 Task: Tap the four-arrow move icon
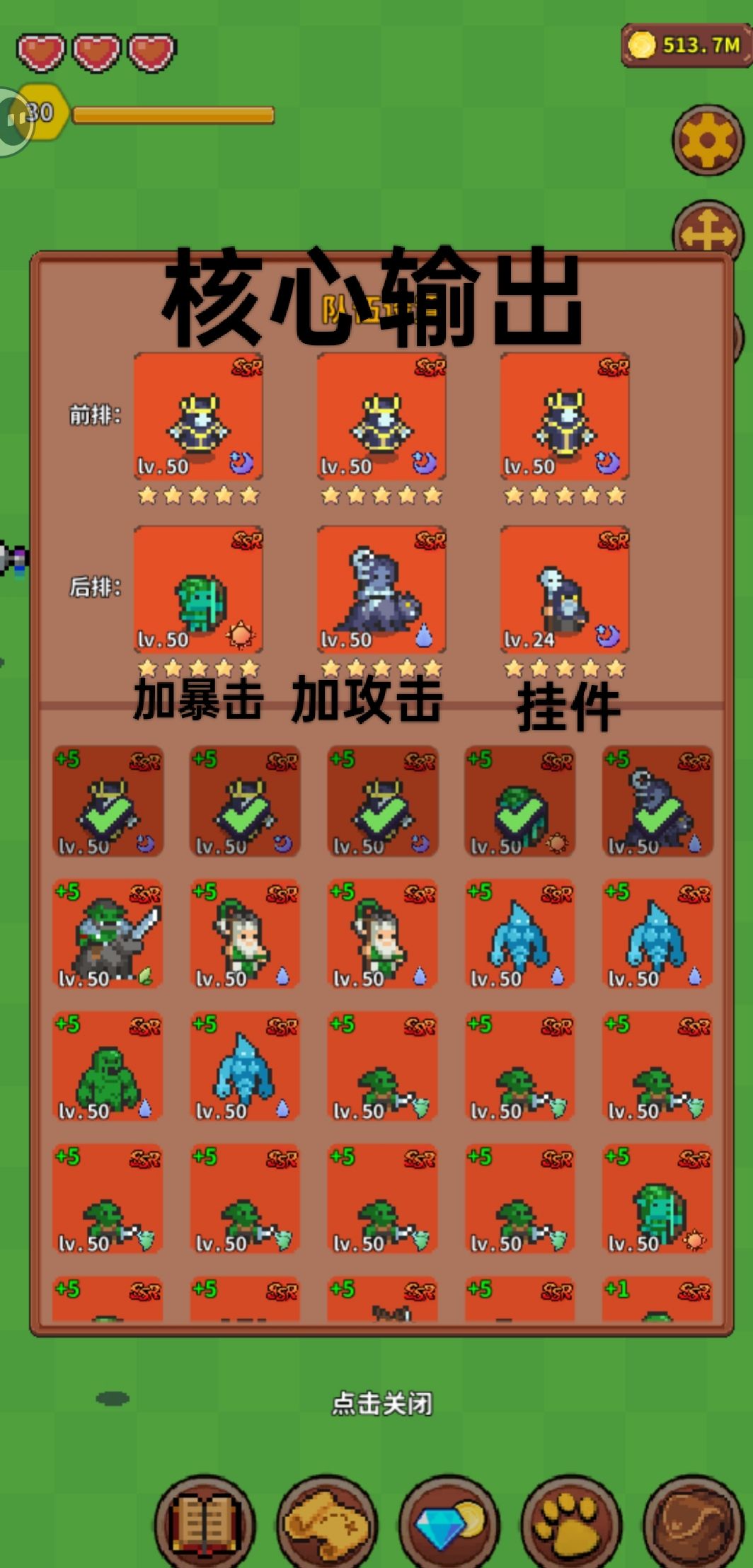pyautogui.click(x=707, y=230)
